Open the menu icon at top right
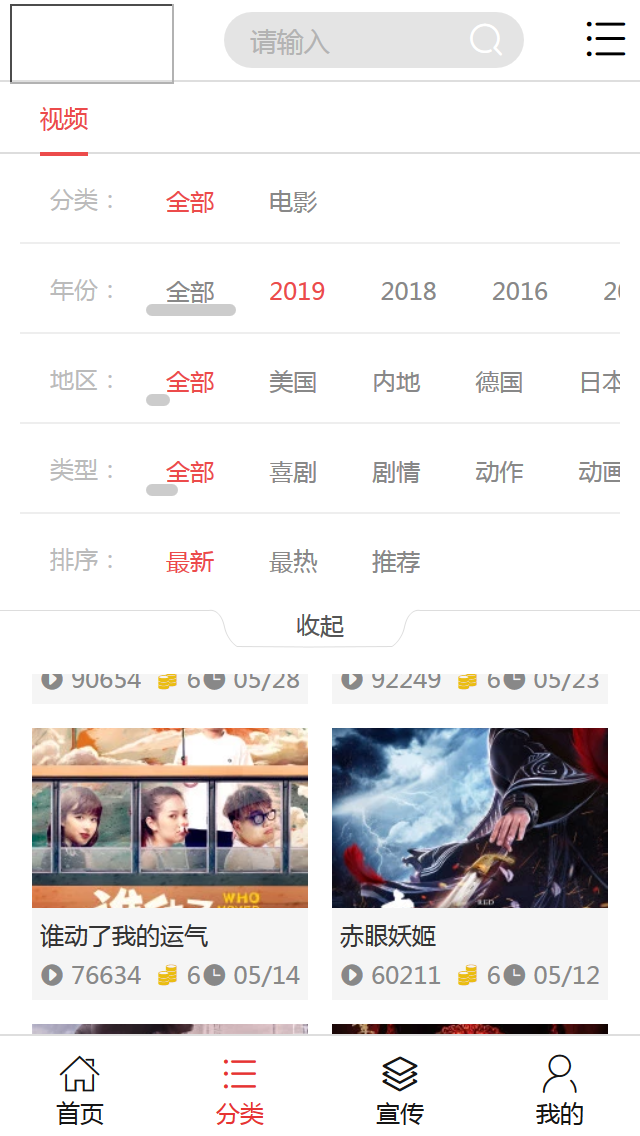The height and width of the screenshot is (1136, 640). point(605,39)
